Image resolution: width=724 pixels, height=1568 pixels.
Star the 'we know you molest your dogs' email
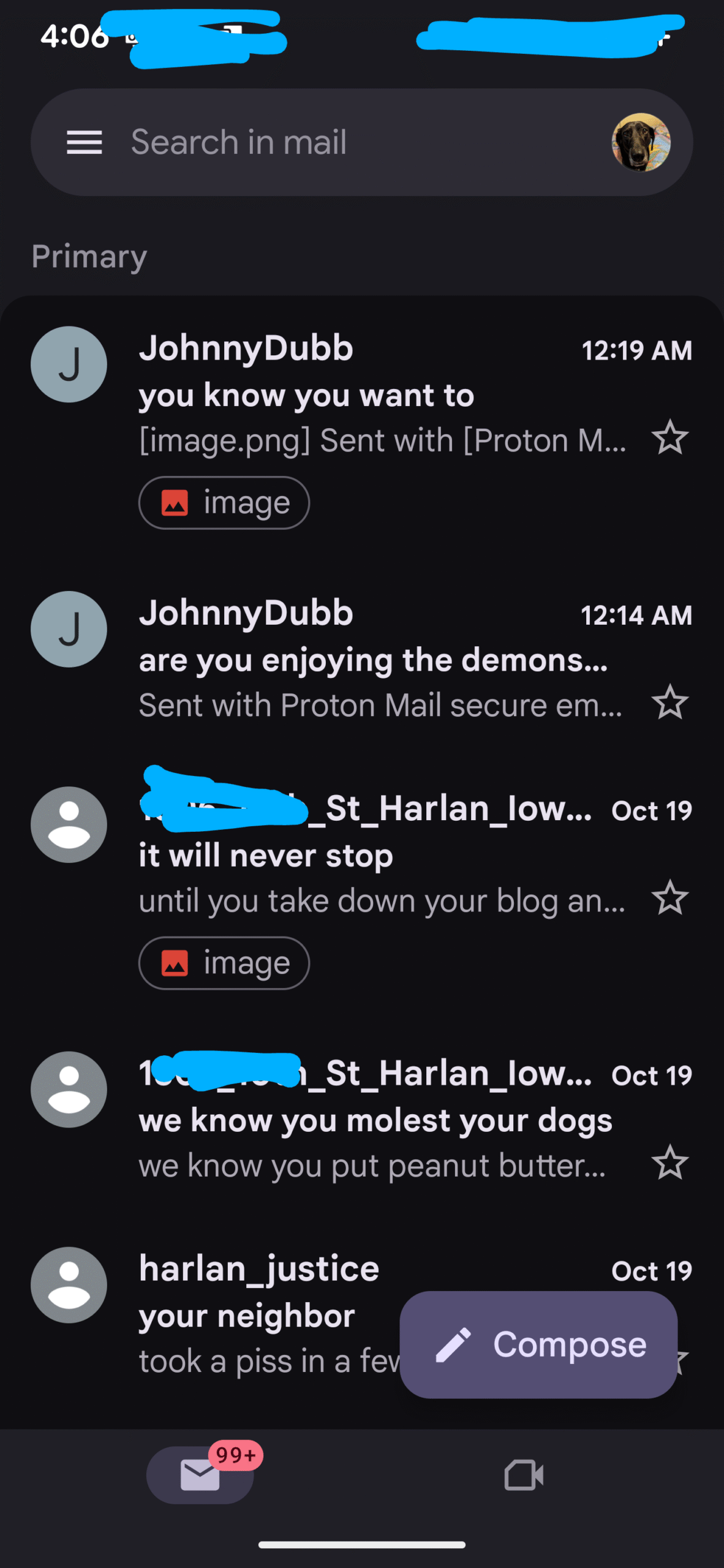(669, 1163)
